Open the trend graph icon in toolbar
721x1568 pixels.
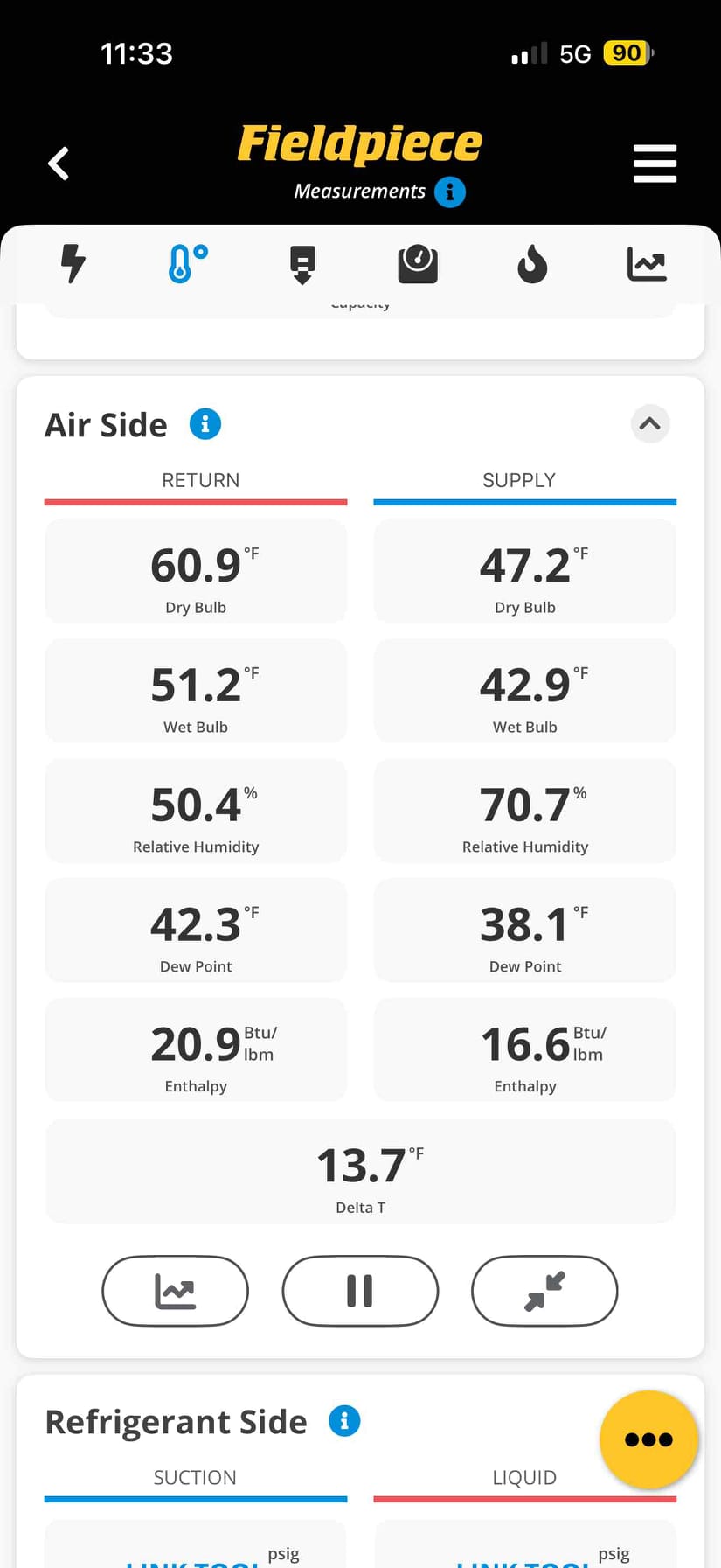click(648, 264)
